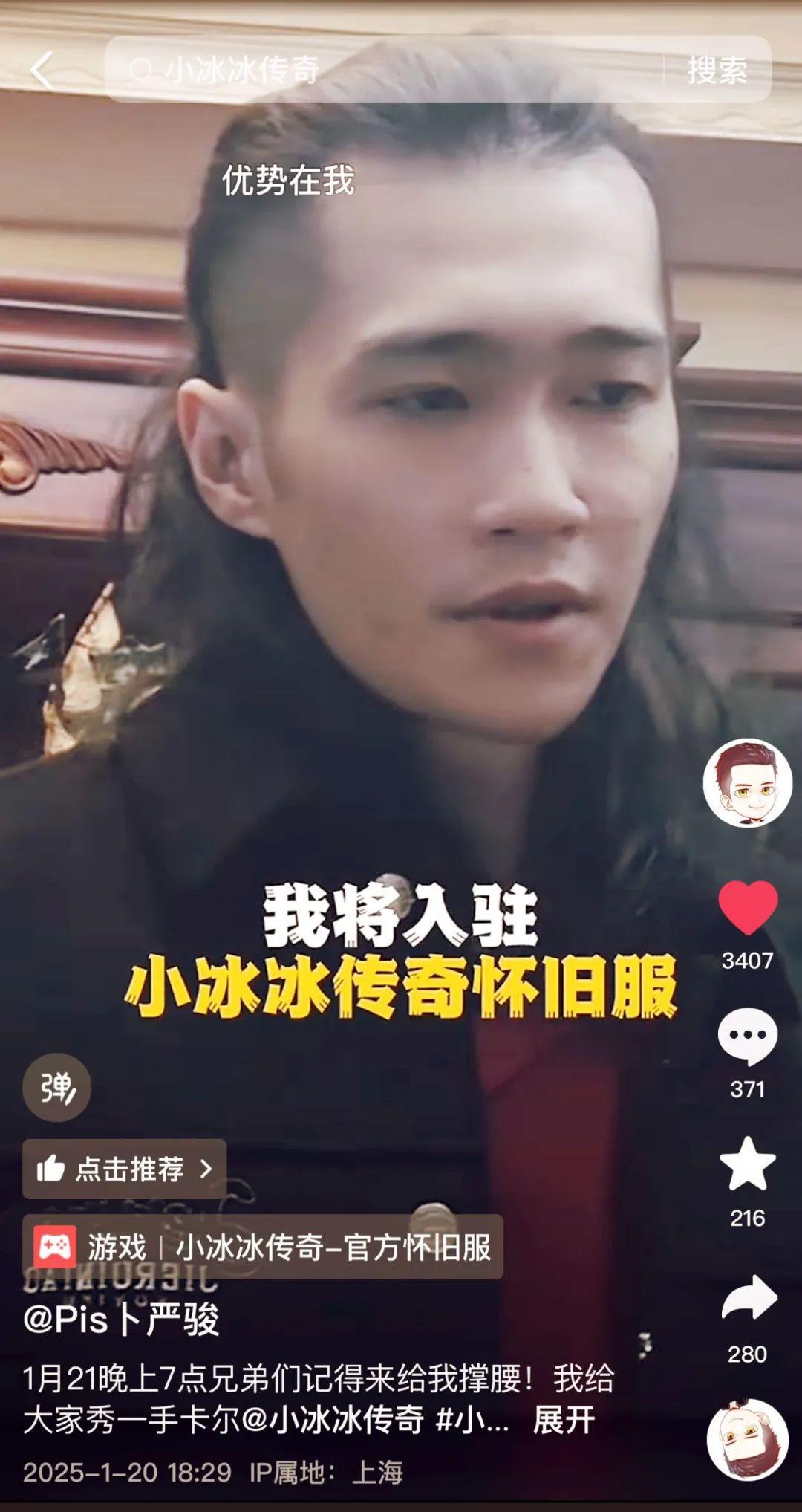Tap the 搜索 button
Screen dimensions: 802x1512
point(717,71)
